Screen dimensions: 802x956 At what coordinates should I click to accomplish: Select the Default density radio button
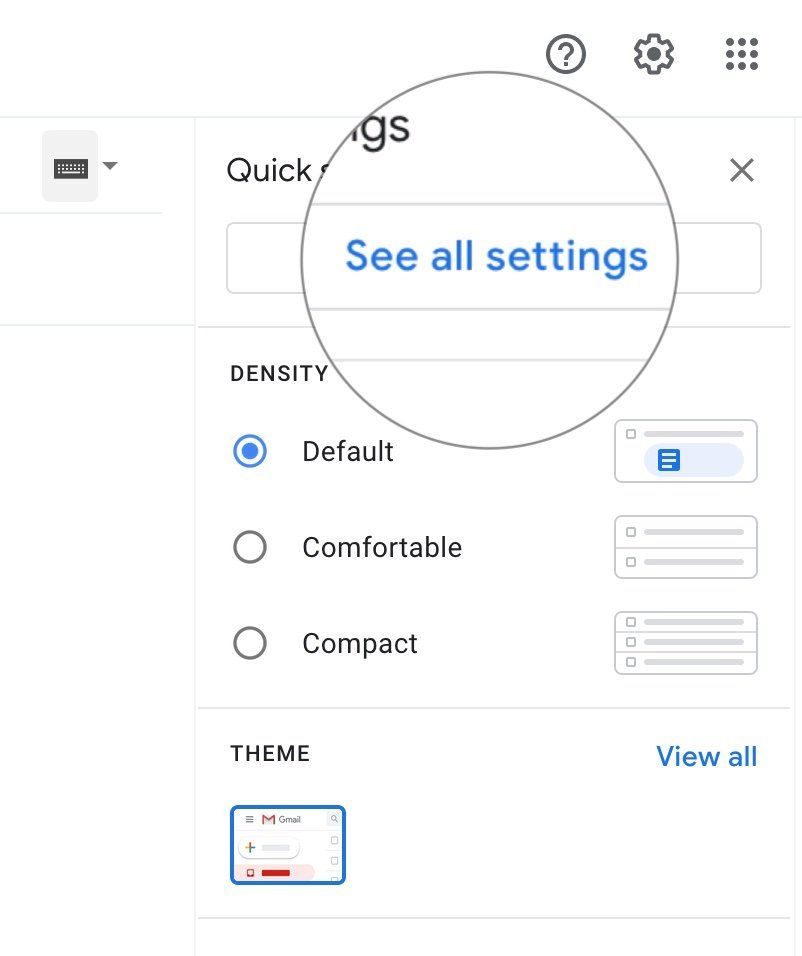pos(250,451)
